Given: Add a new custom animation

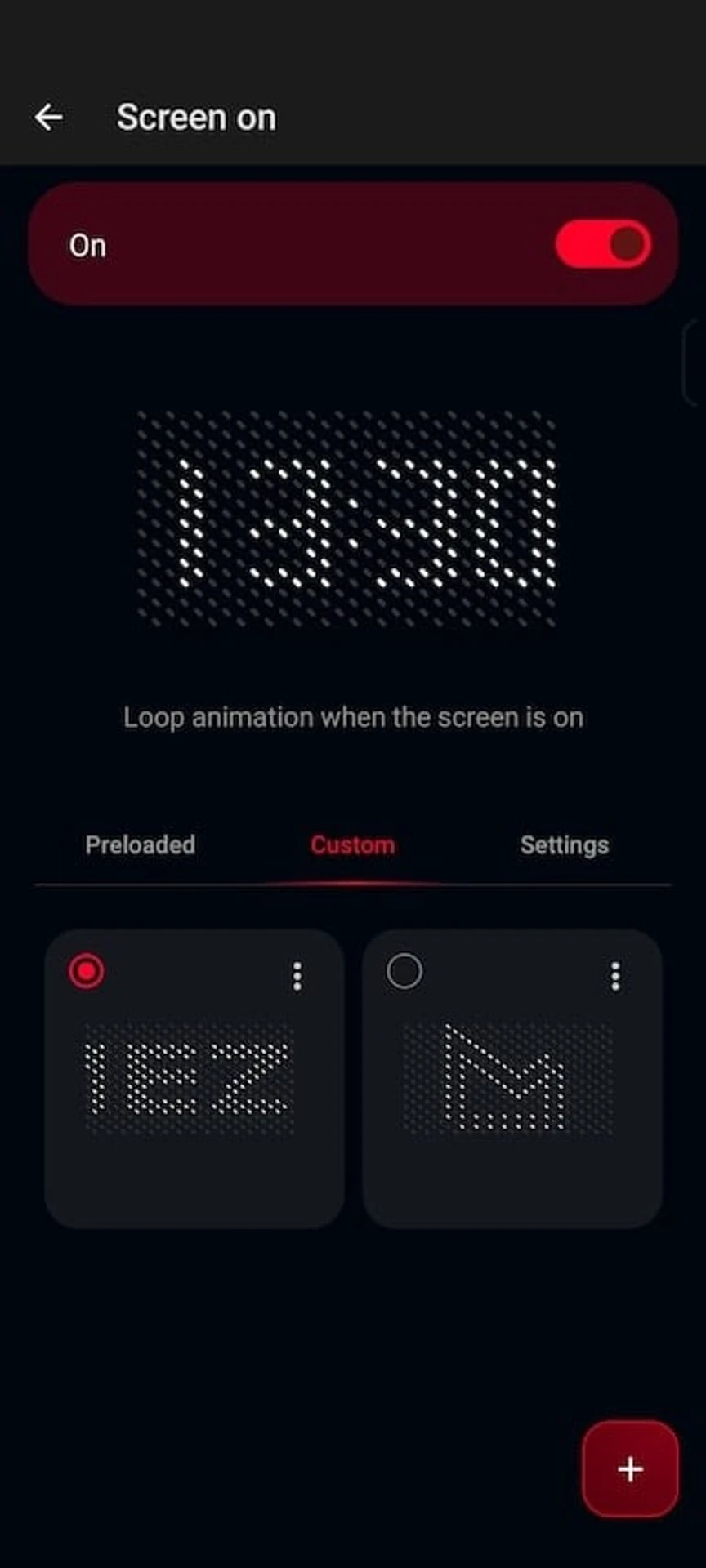Looking at the screenshot, I should click(x=630, y=1470).
